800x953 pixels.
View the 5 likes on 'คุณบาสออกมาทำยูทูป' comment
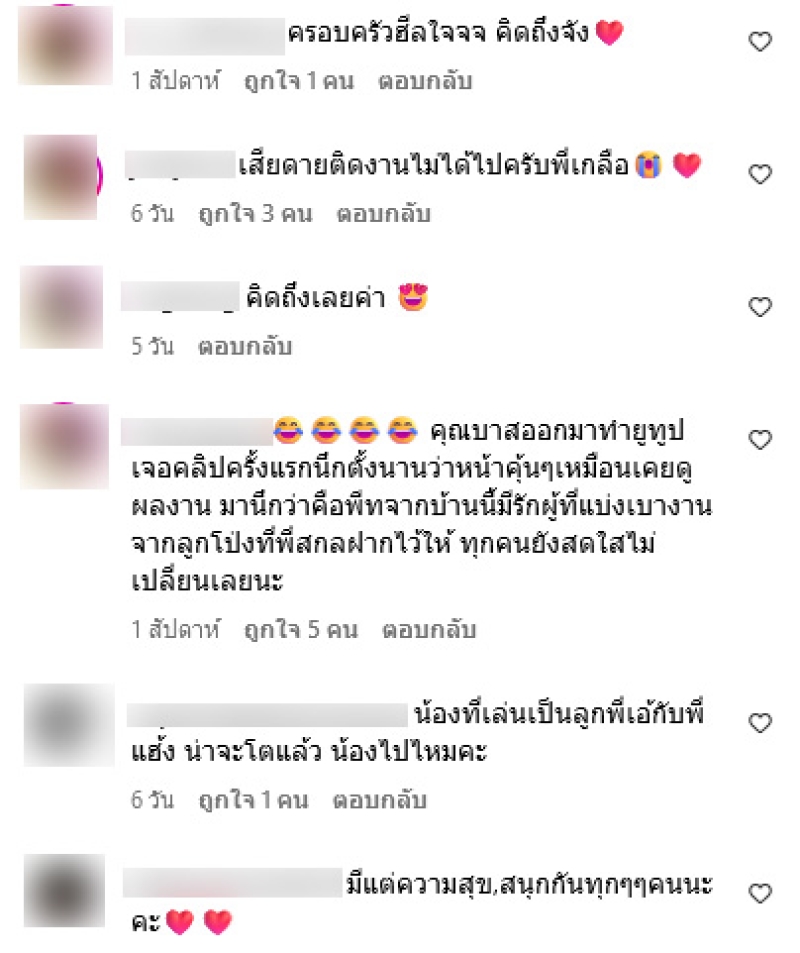[x=299, y=630]
